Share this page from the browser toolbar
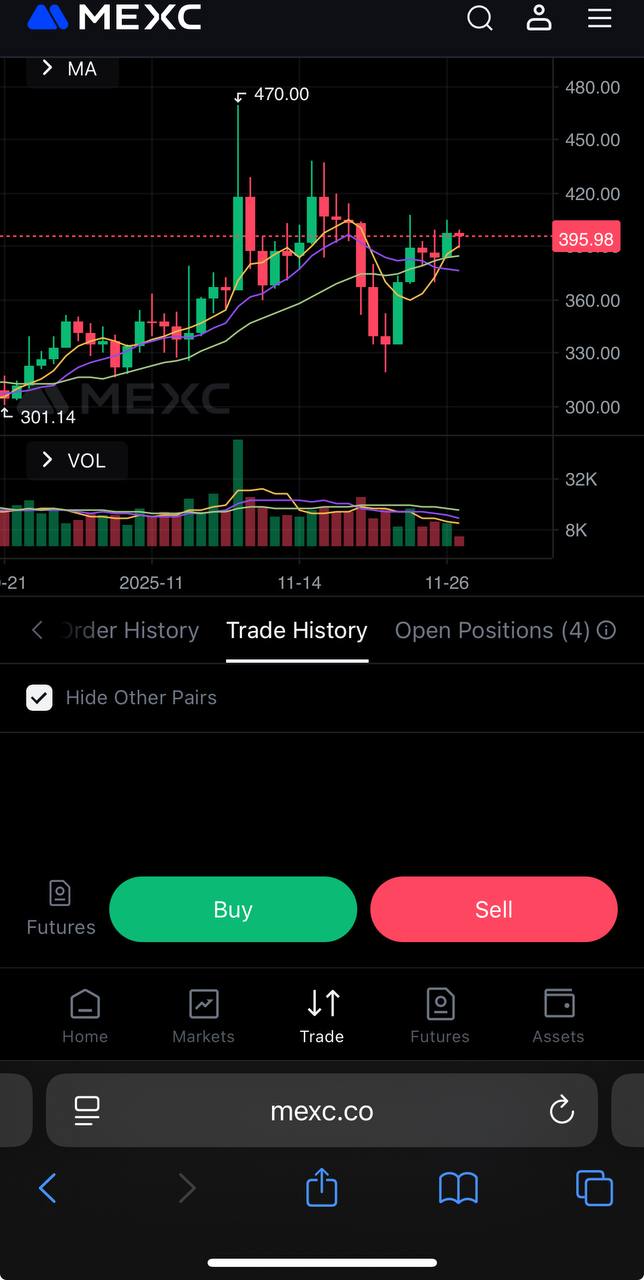Image resolution: width=644 pixels, height=1280 pixels. [322, 1188]
